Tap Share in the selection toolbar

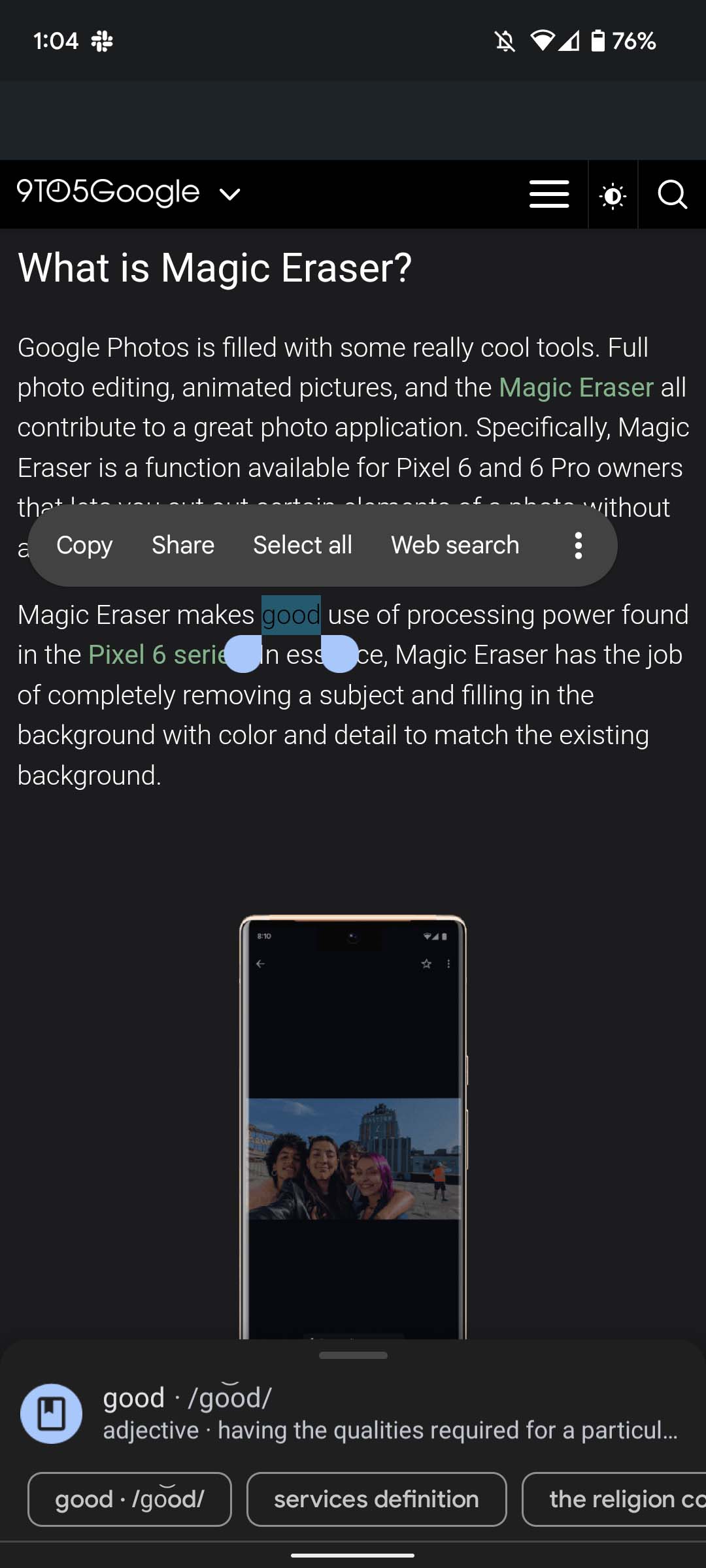pyautogui.click(x=182, y=546)
